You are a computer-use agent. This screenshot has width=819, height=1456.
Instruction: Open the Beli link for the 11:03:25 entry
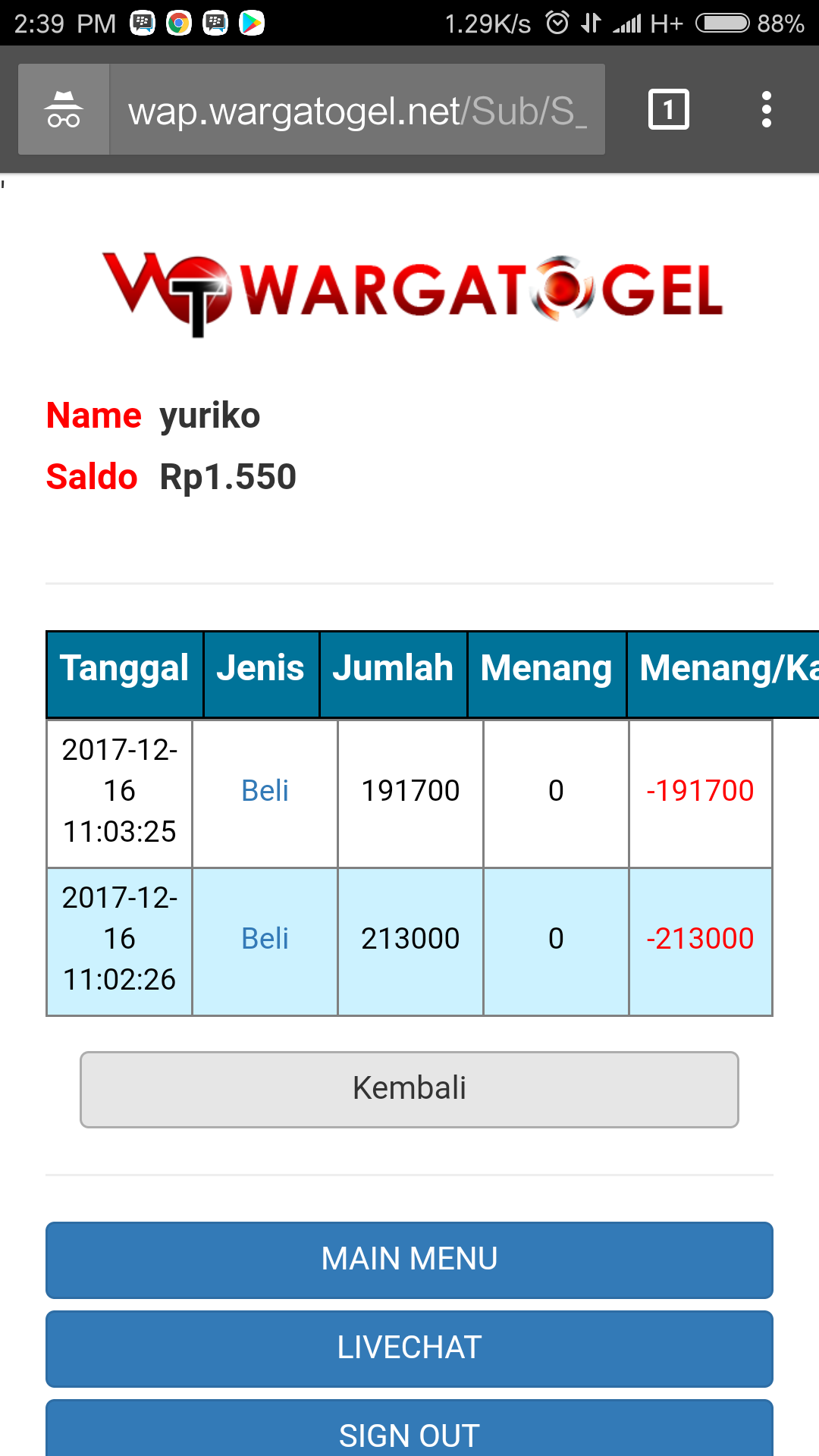click(265, 791)
